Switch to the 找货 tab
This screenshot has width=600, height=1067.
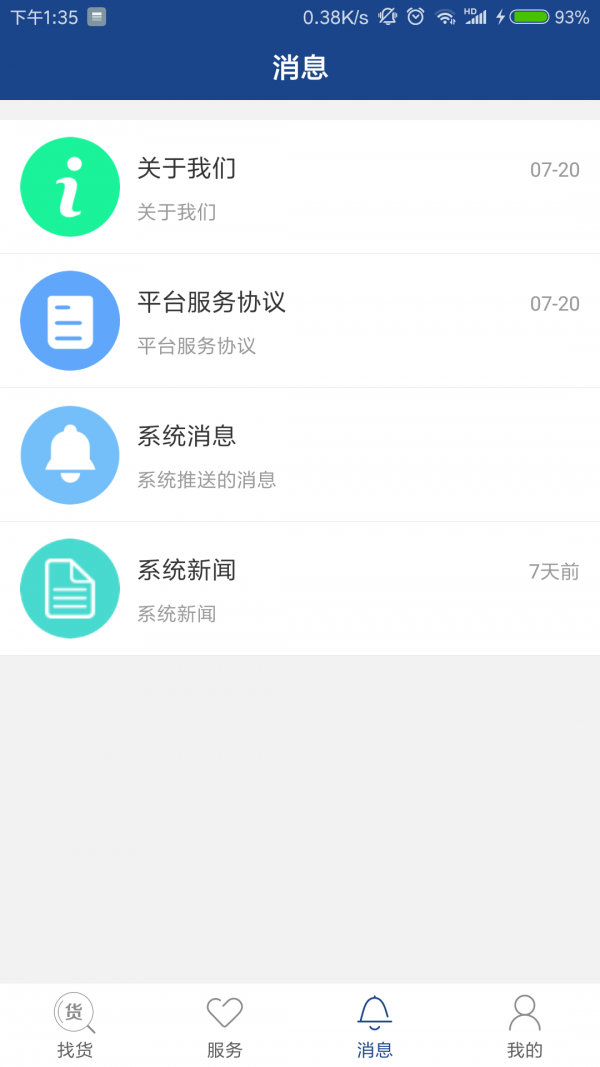point(75,1026)
